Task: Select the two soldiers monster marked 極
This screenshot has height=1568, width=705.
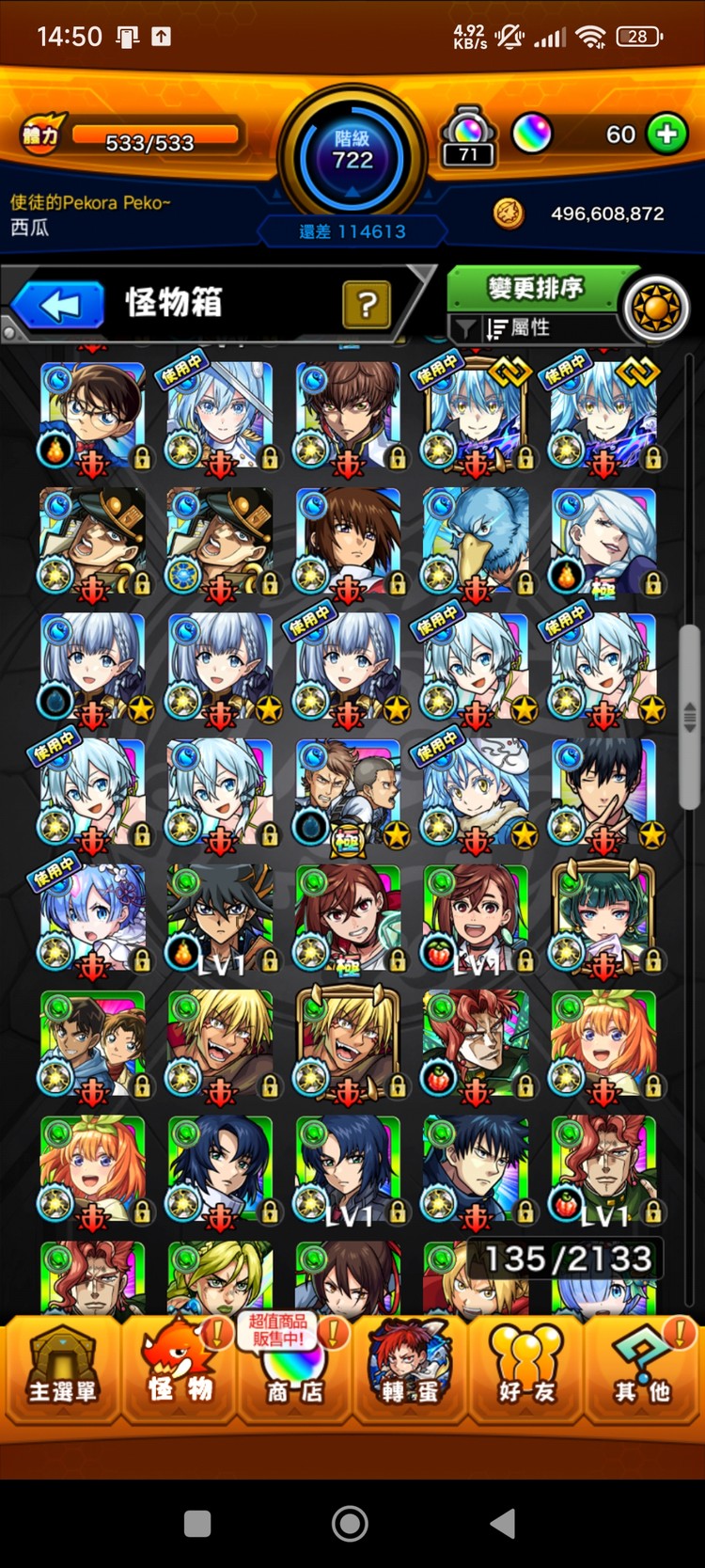Action: 348,793
